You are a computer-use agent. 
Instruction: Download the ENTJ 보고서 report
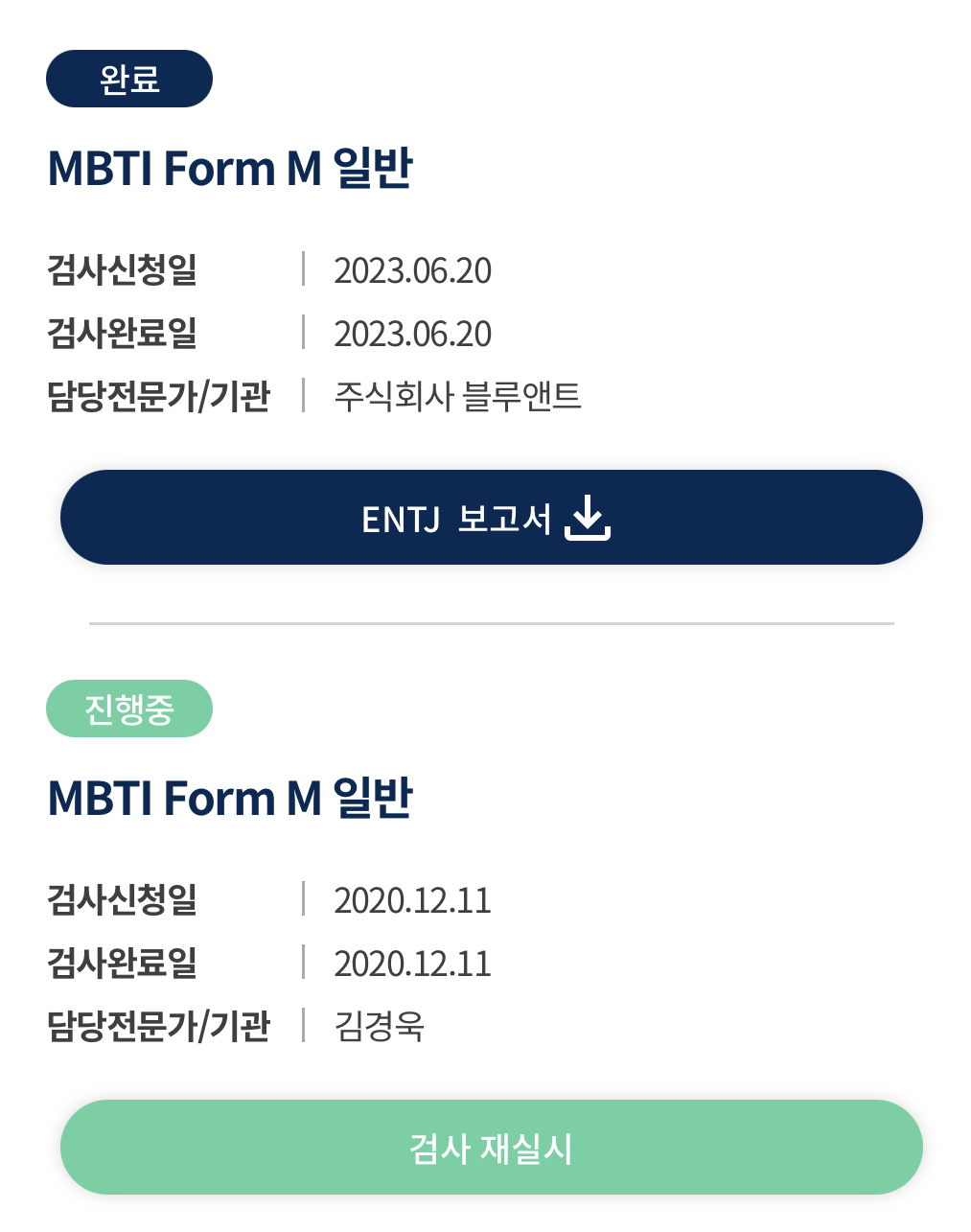pos(491,518)
